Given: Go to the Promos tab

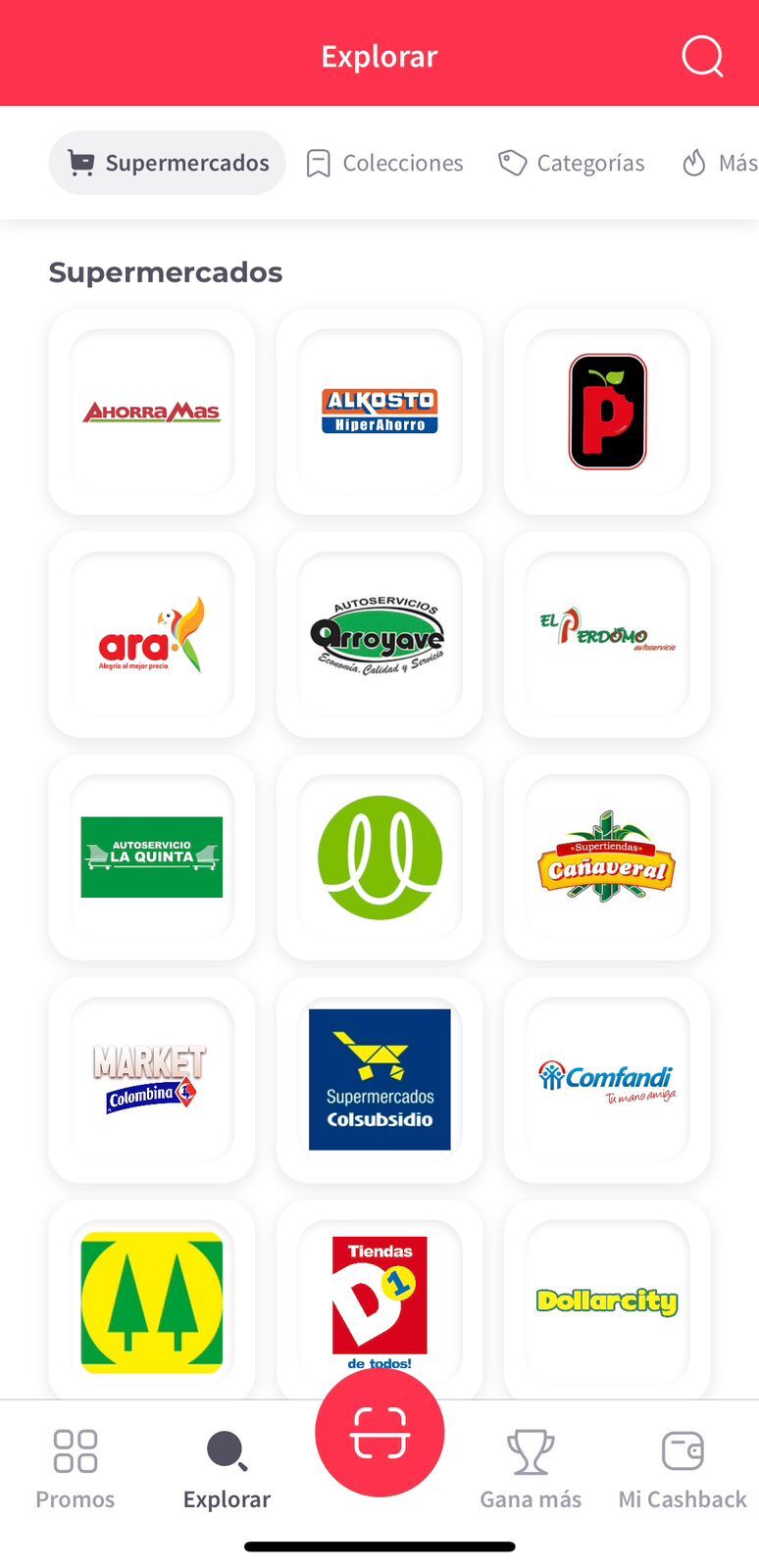Looking at the screenshot, I should point(76,1468).
